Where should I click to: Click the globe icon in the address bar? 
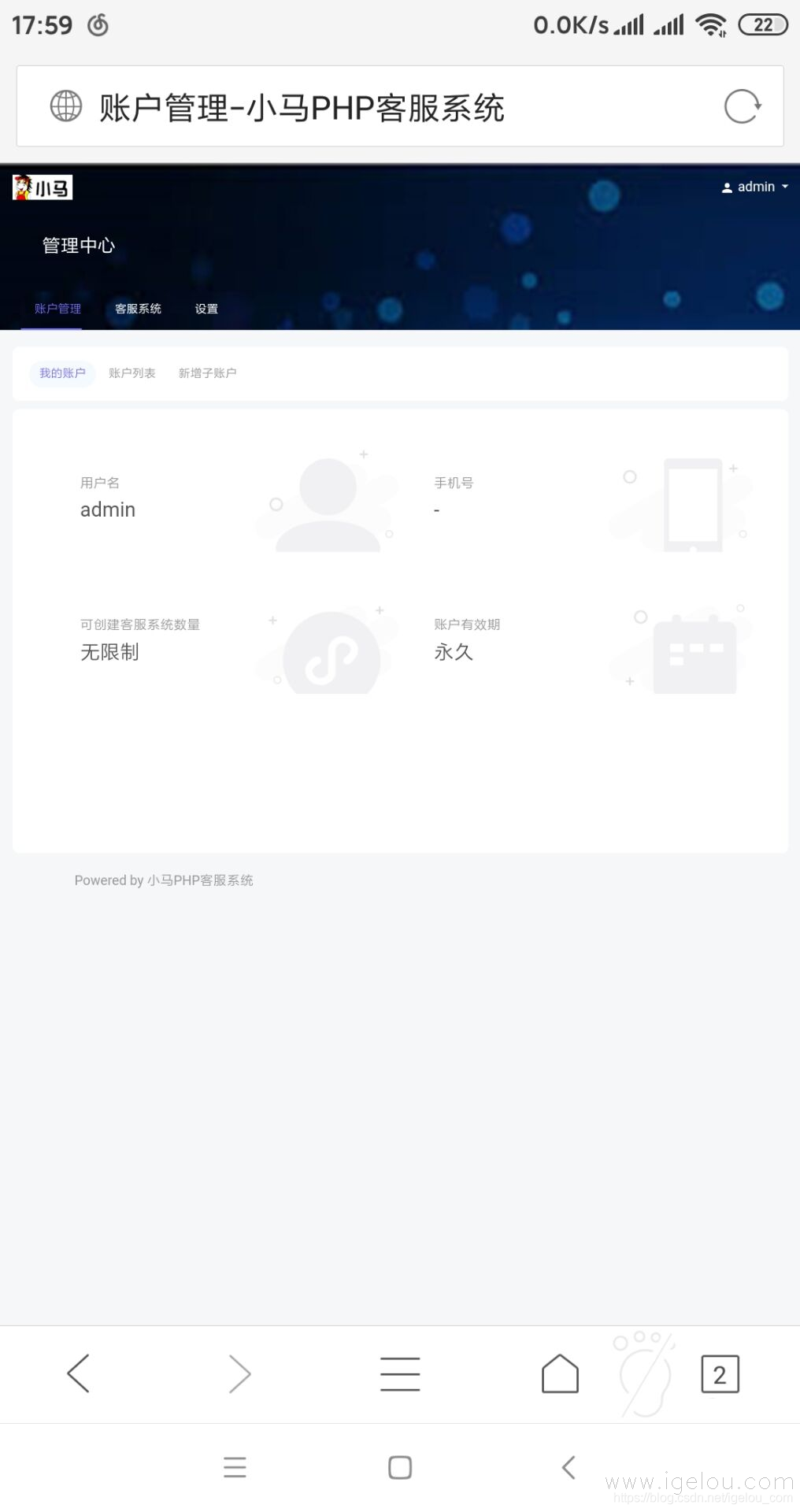pyautogui.click(x=66, y=106)
